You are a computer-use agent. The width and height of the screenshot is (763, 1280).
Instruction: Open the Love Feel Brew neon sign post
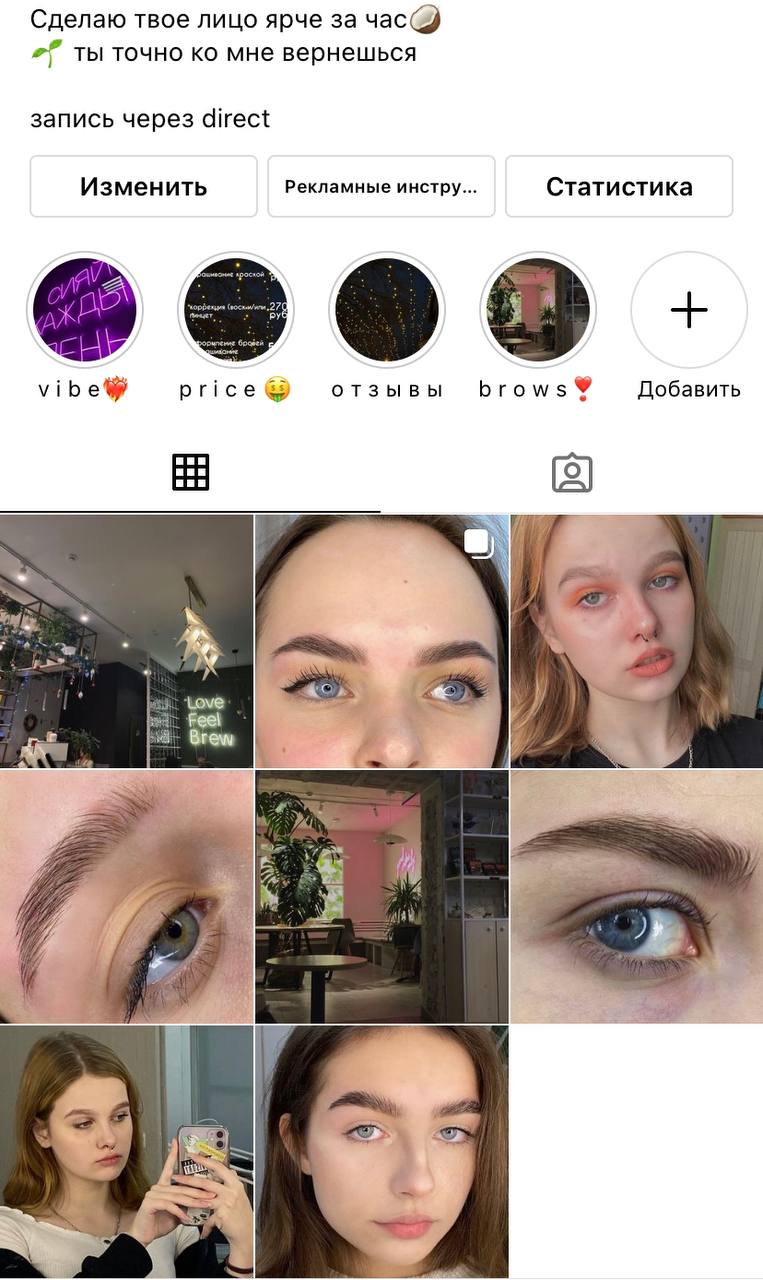click(x=126, y=641)
